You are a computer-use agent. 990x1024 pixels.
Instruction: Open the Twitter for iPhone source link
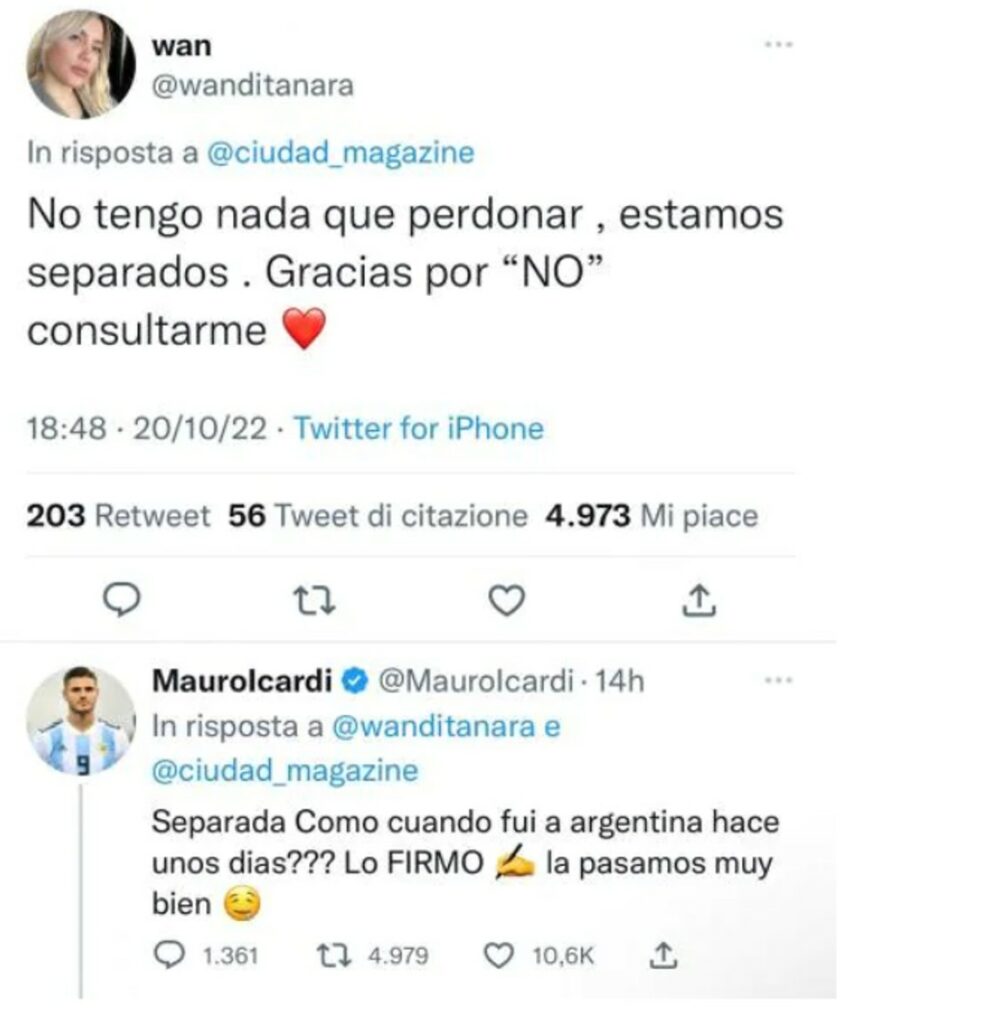[419, 429]
